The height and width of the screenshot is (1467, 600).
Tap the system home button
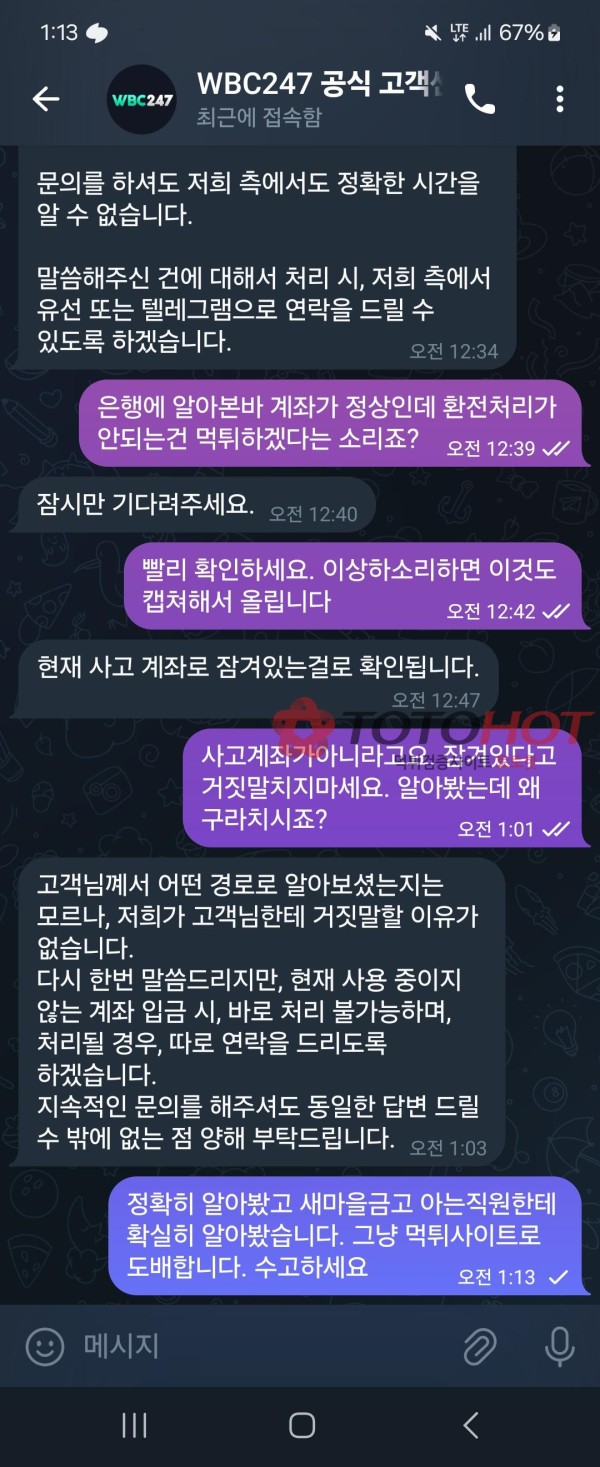pos(301,1424)
